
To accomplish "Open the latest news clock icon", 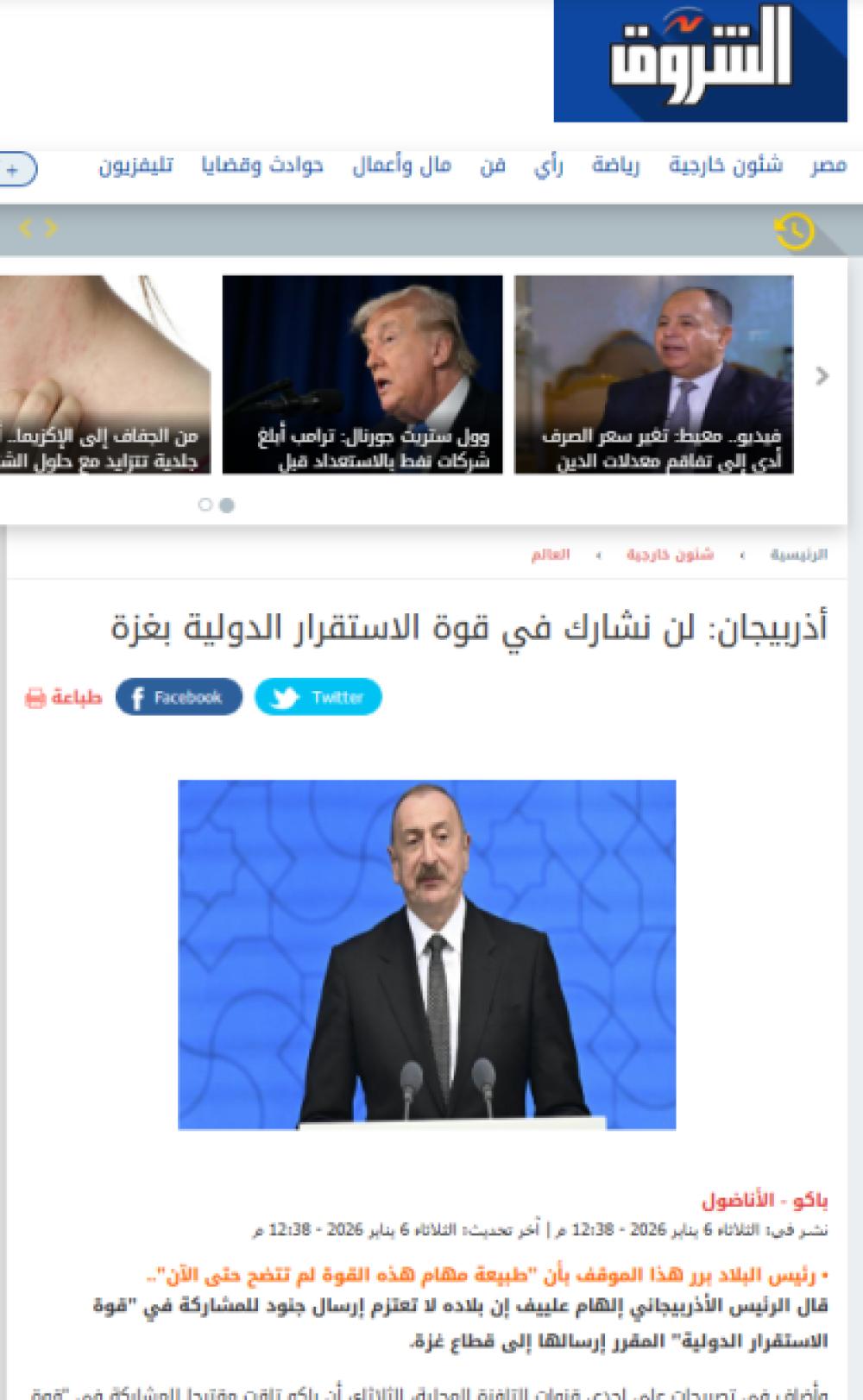I will 795,231.
